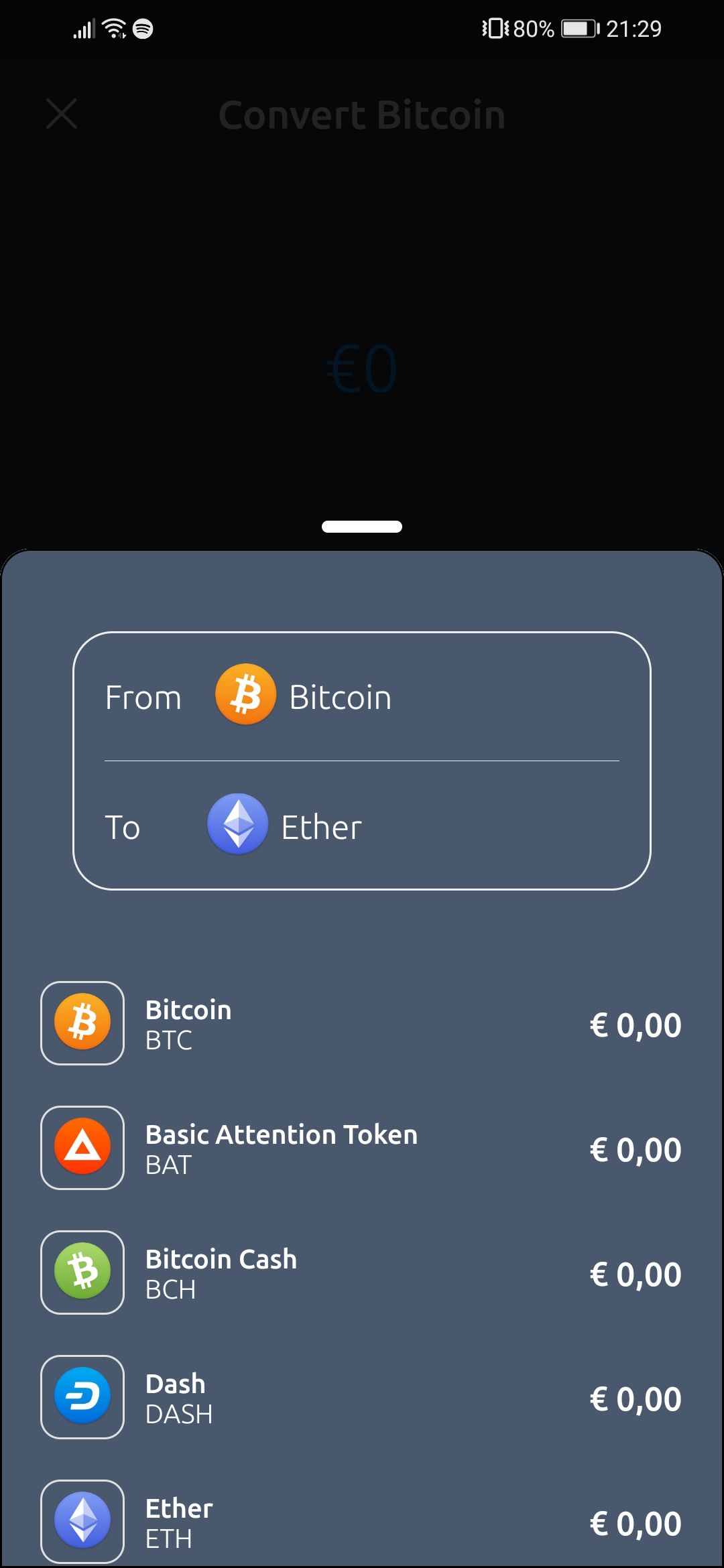Viewport: 724px width, 1568px height.
Task: Tap the bottom sheet drag handle
Action: [x=361, y=527]
